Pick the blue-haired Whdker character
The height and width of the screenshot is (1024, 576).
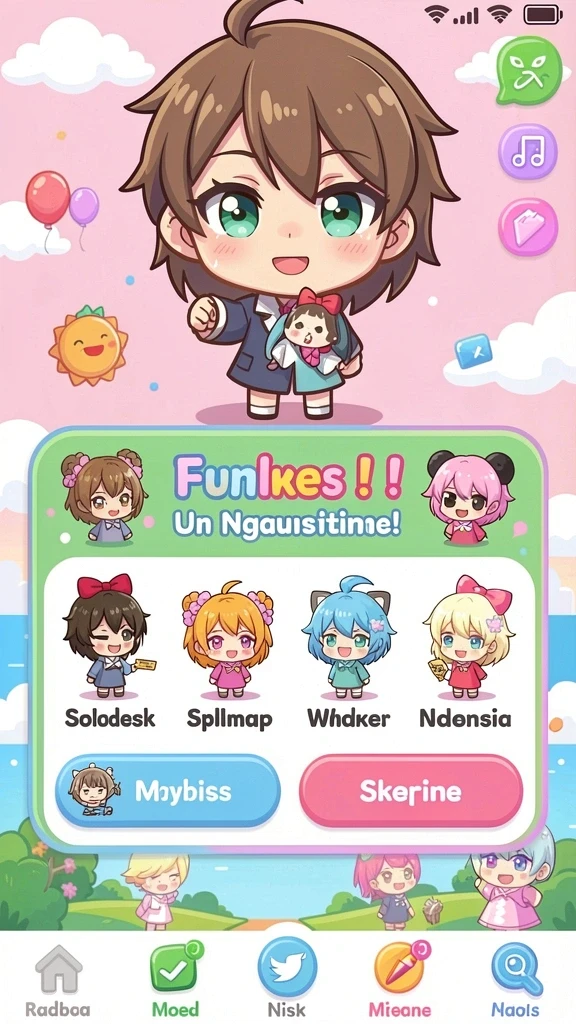(348, 652)
